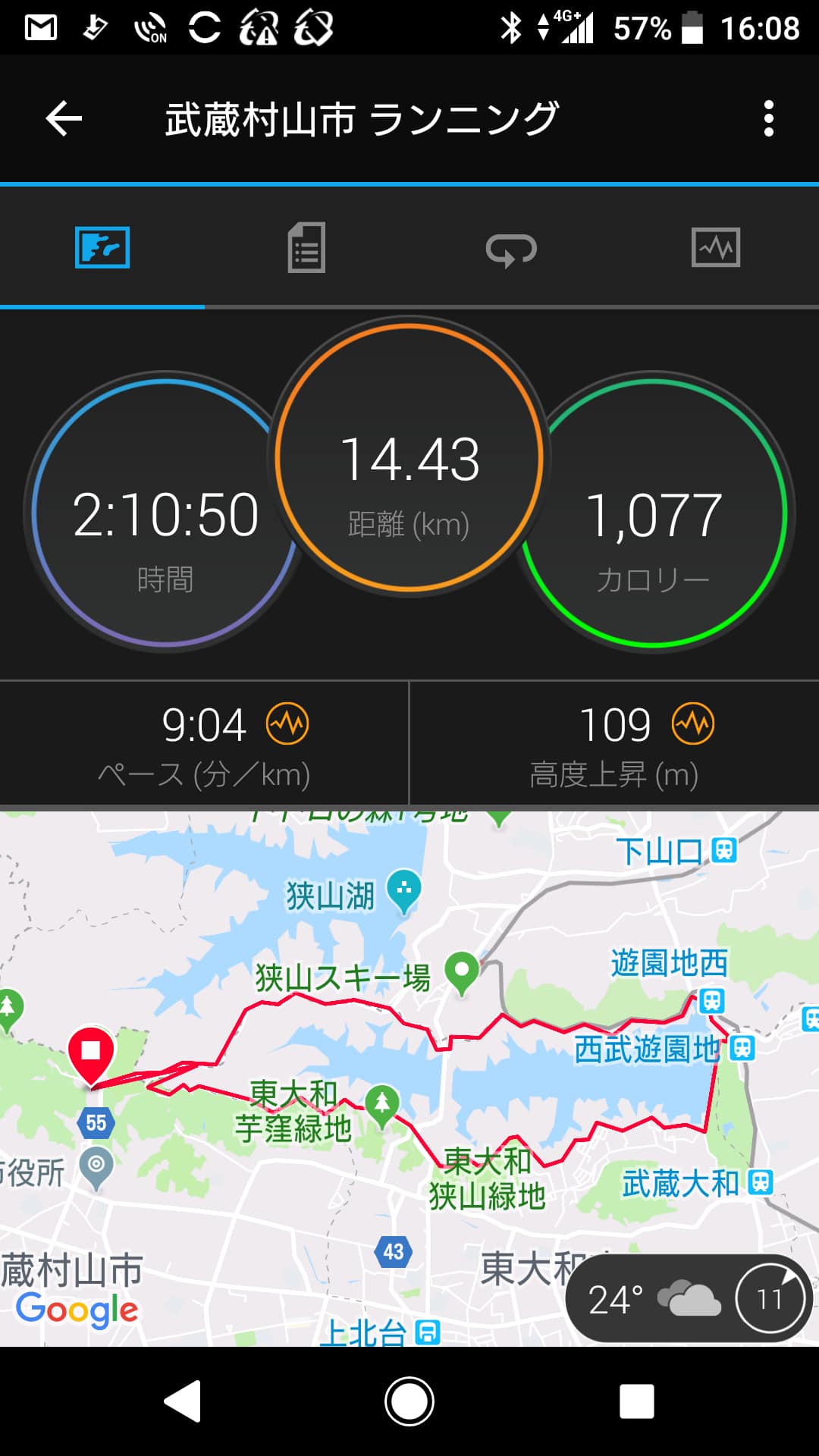
Task: Open the pace chart icon beside 9:04
Action: coord(287,724)
